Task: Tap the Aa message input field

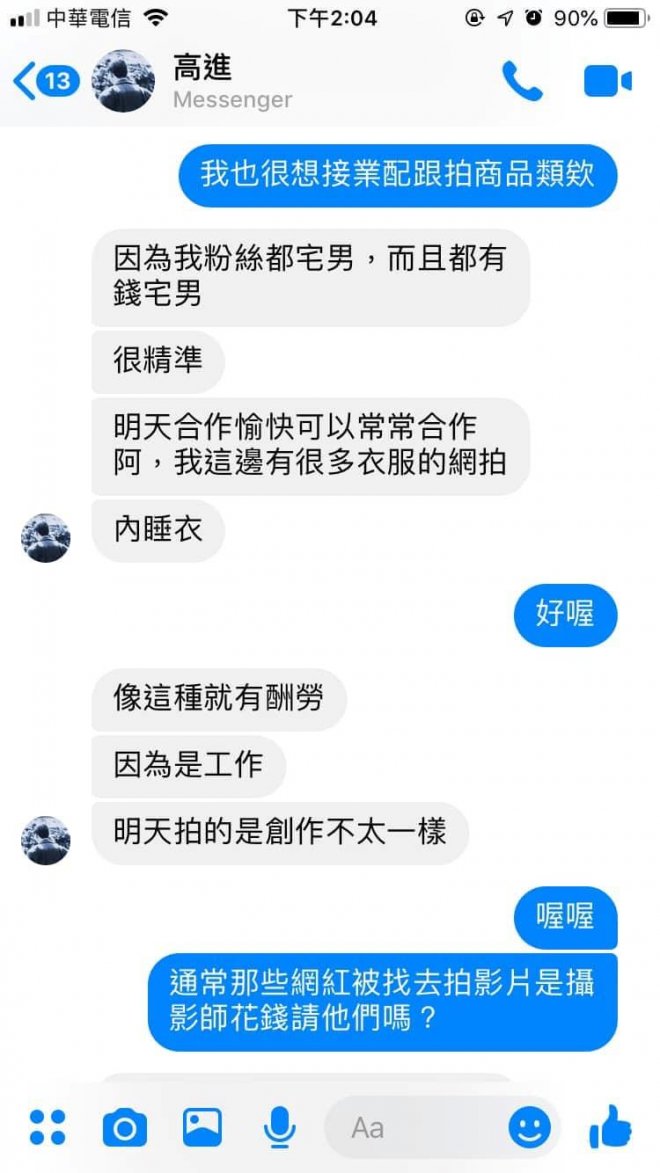Action: [x=420, y=1128]
